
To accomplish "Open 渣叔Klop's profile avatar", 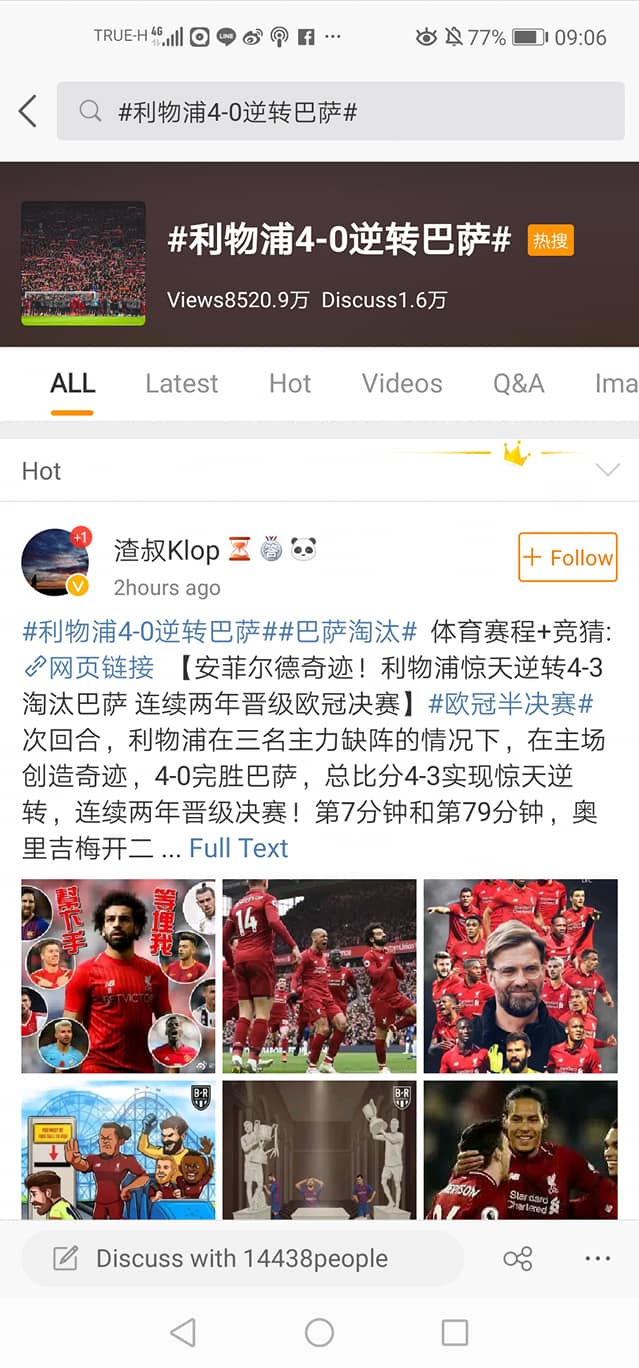I will (55, 562).
